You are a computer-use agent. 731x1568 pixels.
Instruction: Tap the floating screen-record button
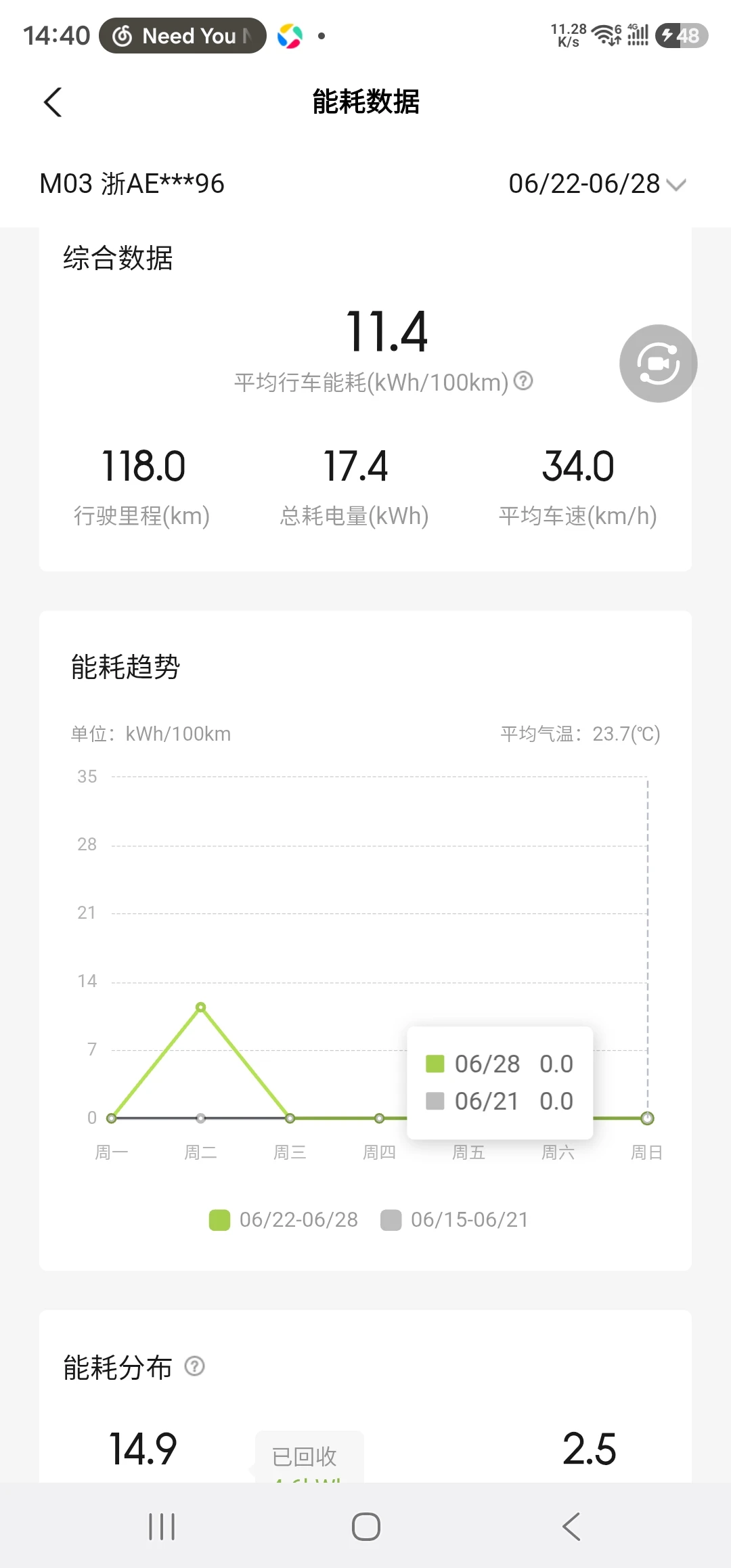[659, 364]
